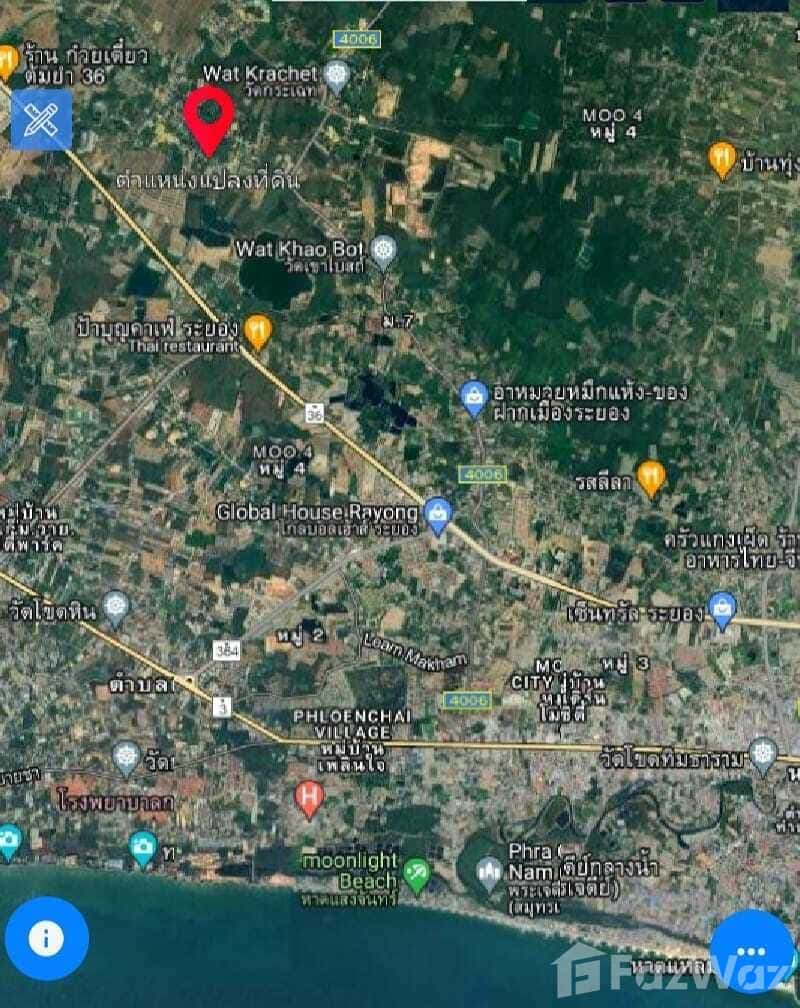
Task: Open the measure and draw tool
Action: 41,120
